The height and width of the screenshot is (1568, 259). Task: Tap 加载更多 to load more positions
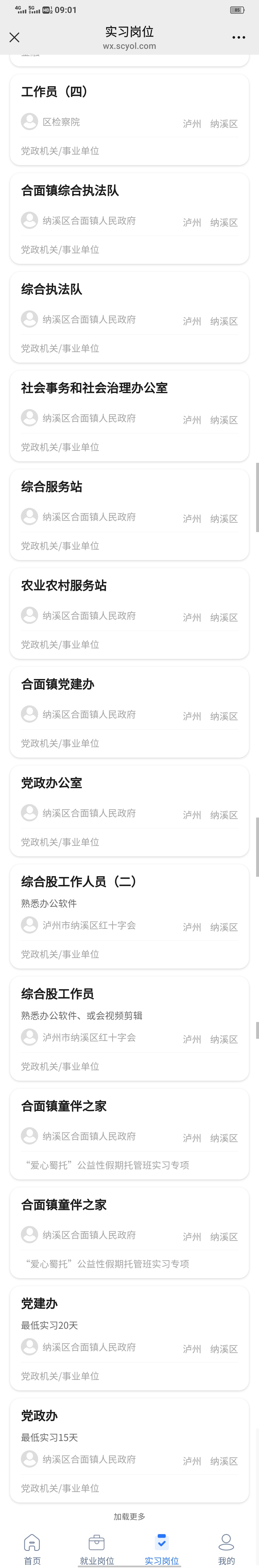(x=129, y=1516)
